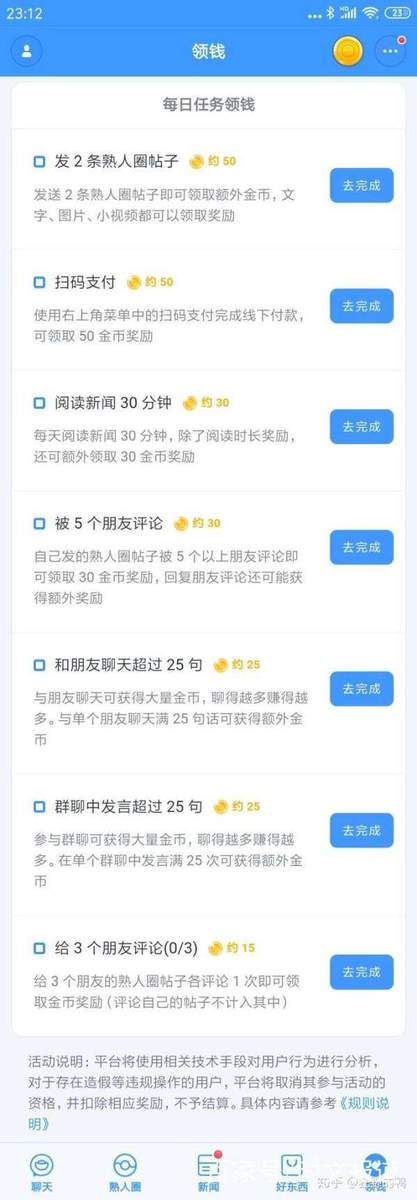Image resolution: width=417 pixels, height=1200 pixels.
Task: Tap 去完成 for 阅读新闻30分钟 task
Action: 361,427
